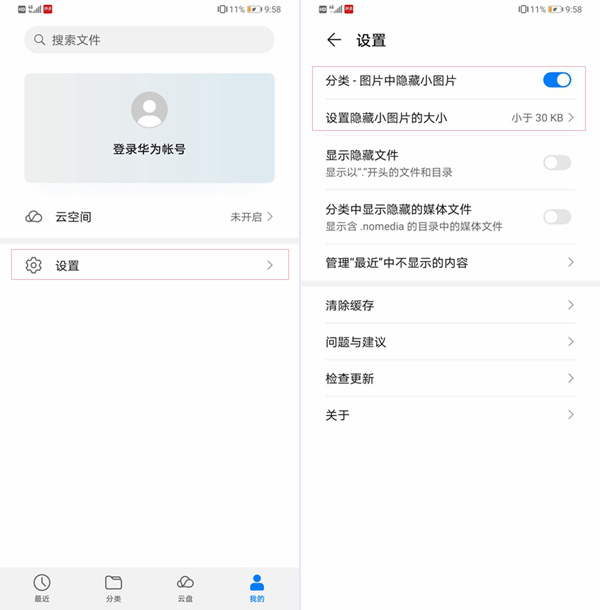Open 问题与建议 feedback
This screenshot has height=610, width=600.
coord(449,342)
